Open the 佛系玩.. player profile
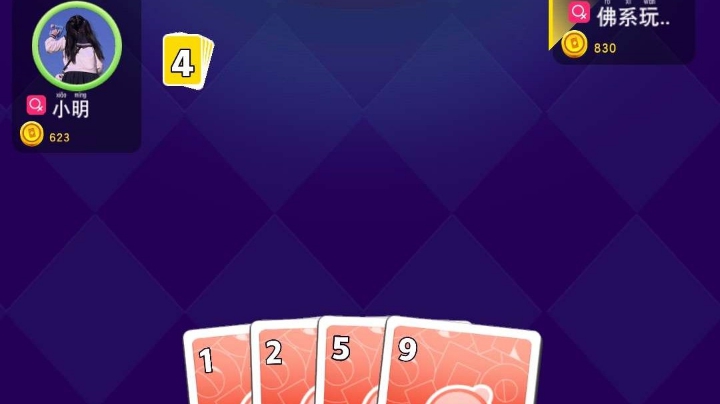This screenshot has width=720, height=404. 633,16
